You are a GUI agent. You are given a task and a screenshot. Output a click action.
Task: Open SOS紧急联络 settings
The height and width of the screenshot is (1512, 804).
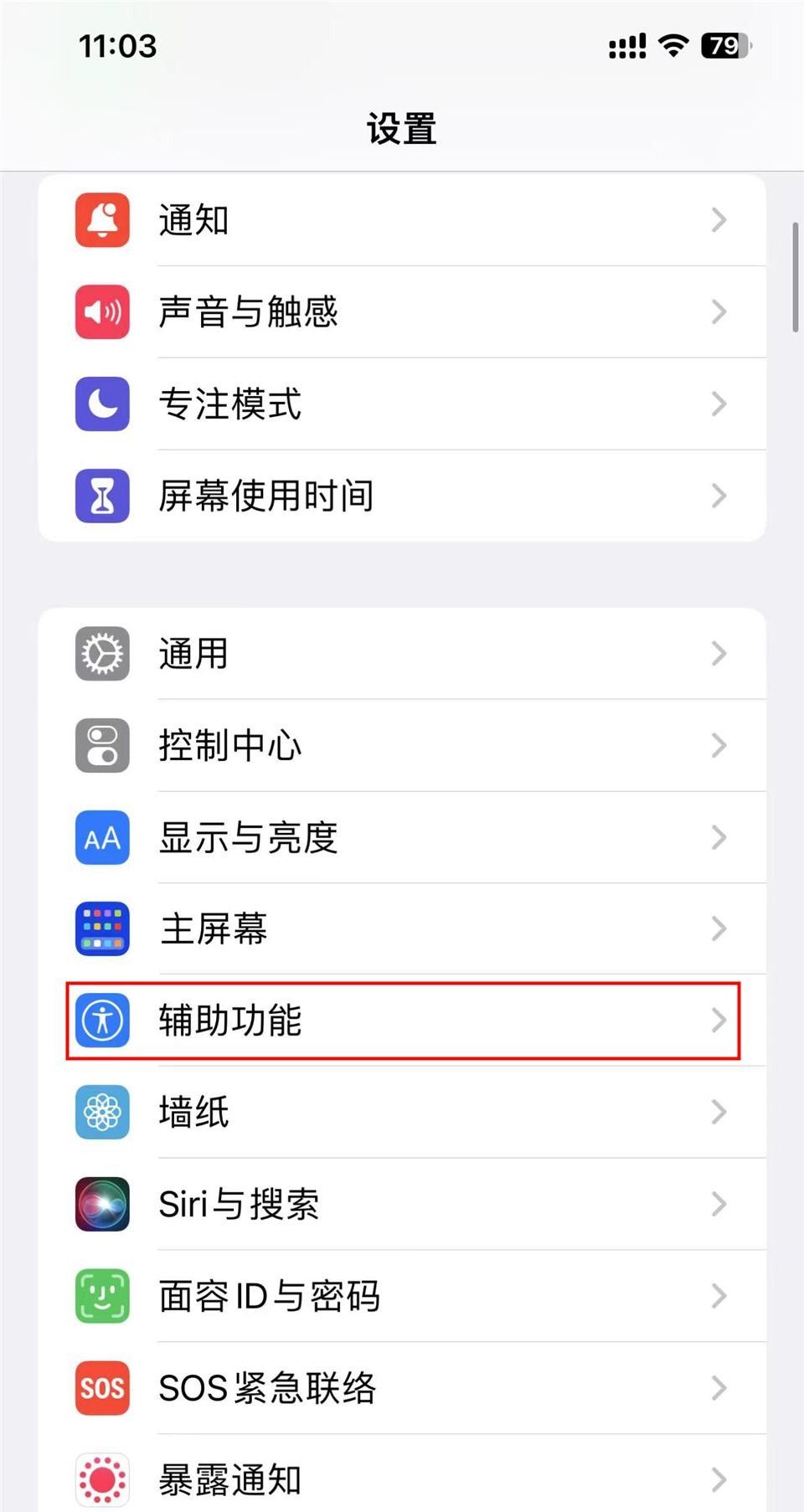point(402,1389)
